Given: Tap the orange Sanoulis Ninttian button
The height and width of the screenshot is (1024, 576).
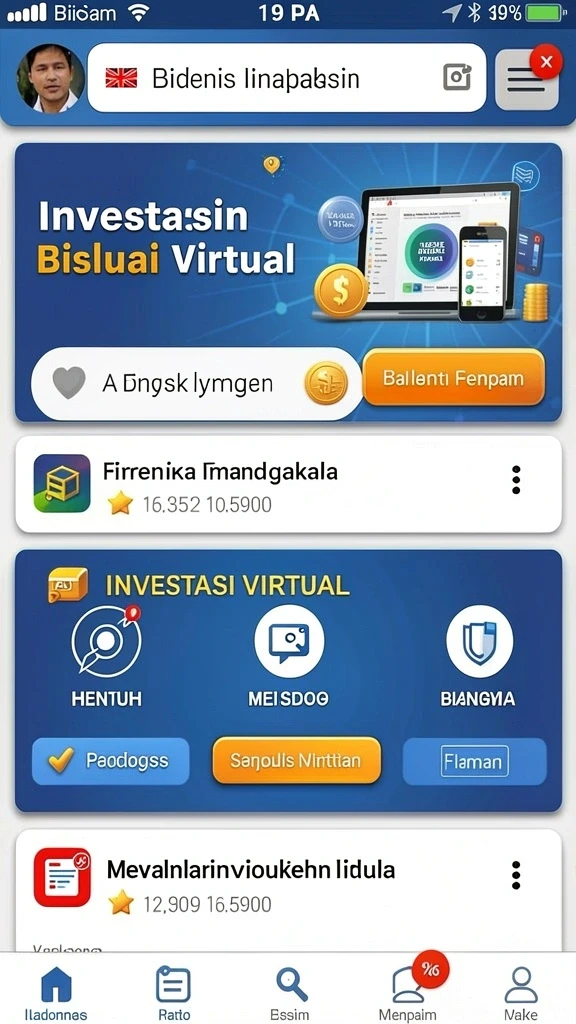Looking at the screenshot, I should (296, 760).
